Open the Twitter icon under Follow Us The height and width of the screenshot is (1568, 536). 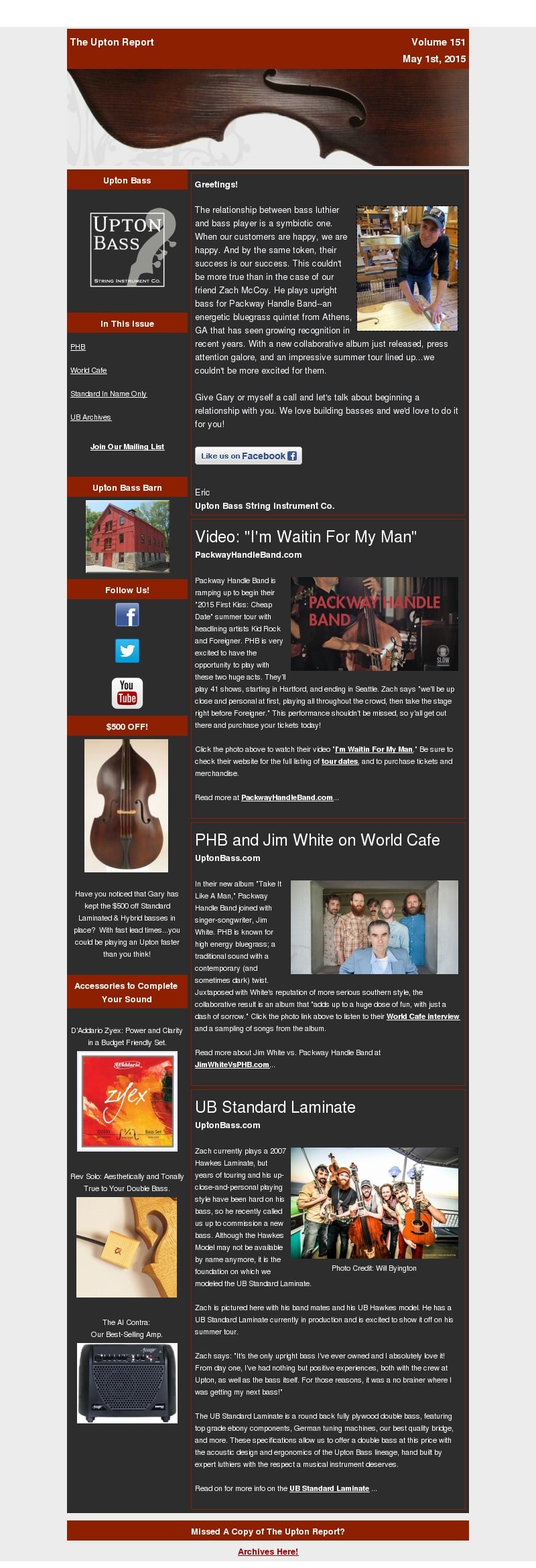pos(127,651)
